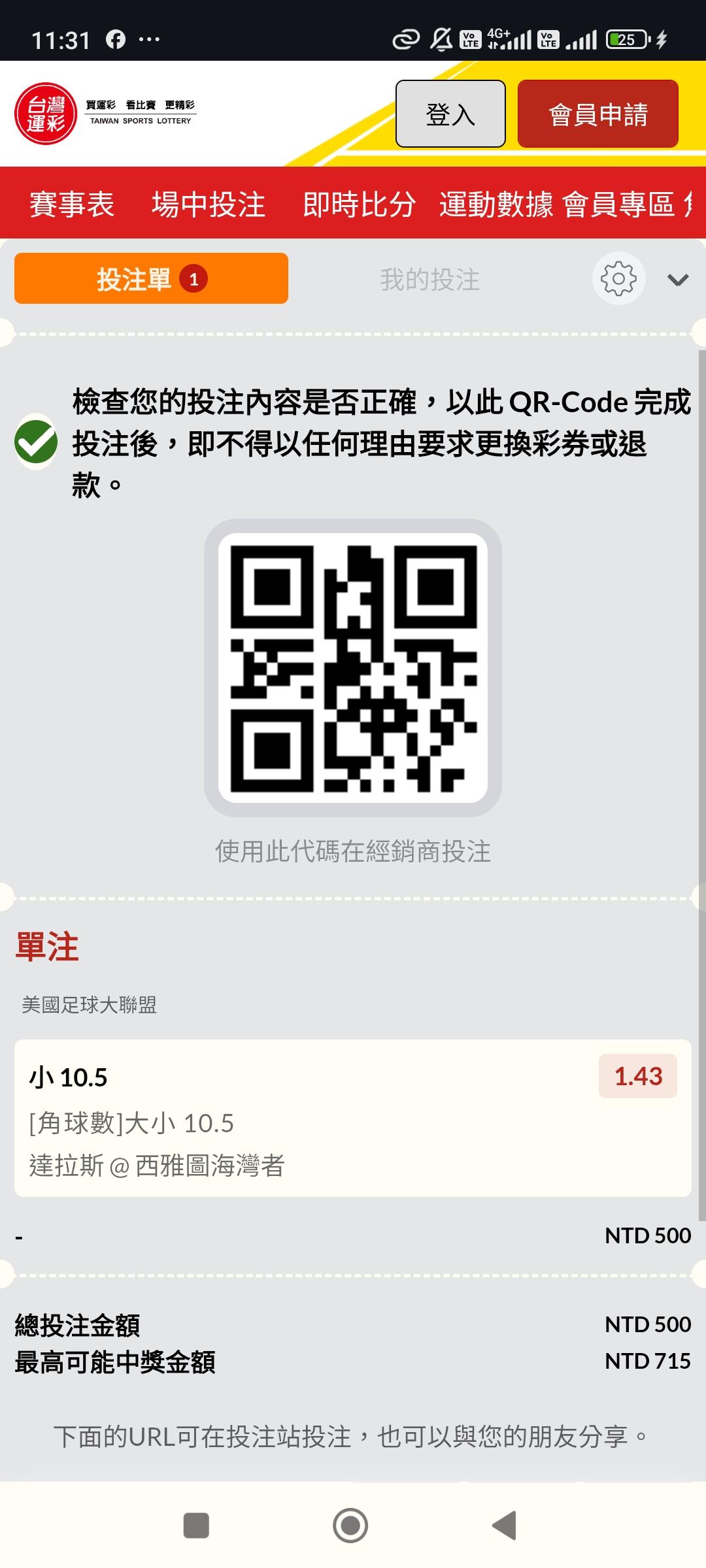This screenshot has height=1568, width=706.
Task: Tap the system back button
Action: [505, 1526]
